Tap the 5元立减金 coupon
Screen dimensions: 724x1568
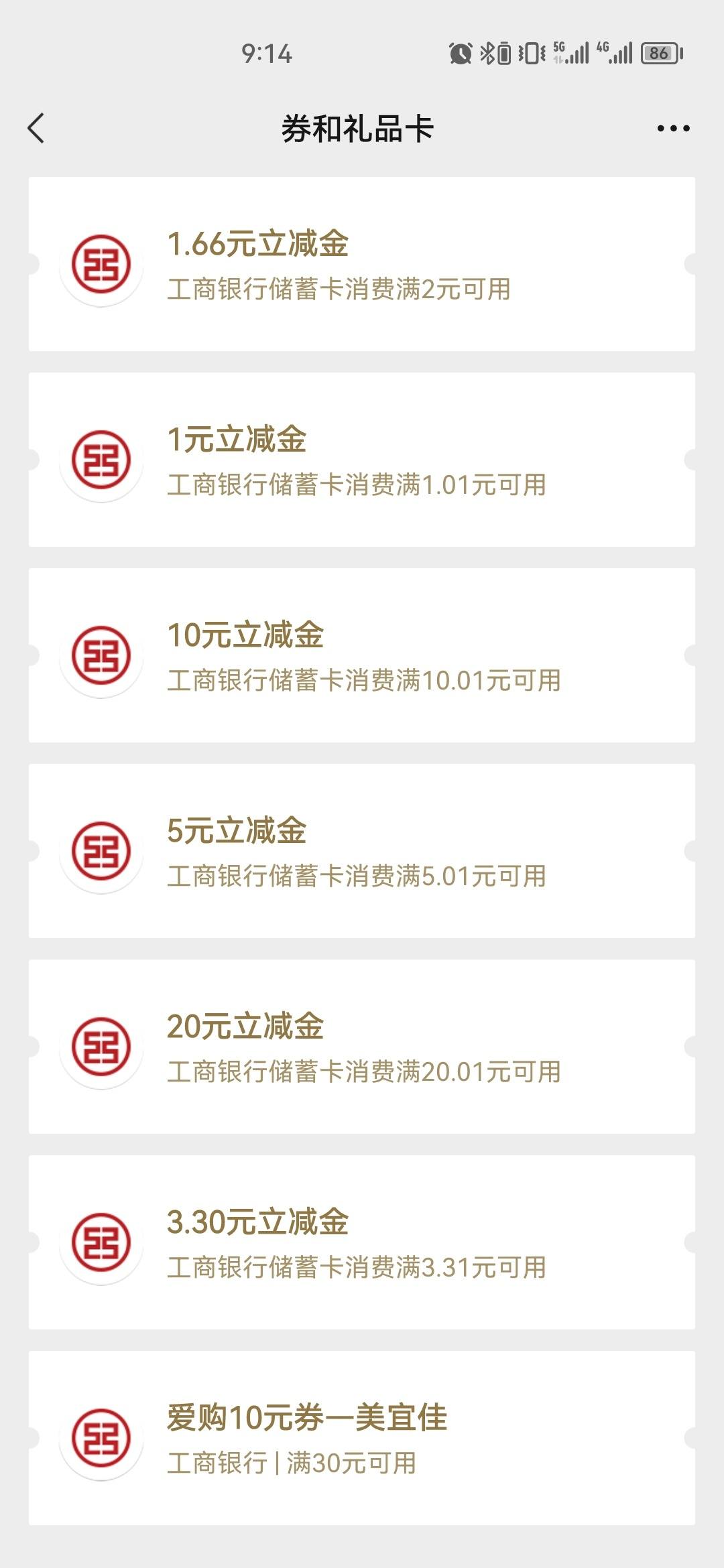click(362, 851)
